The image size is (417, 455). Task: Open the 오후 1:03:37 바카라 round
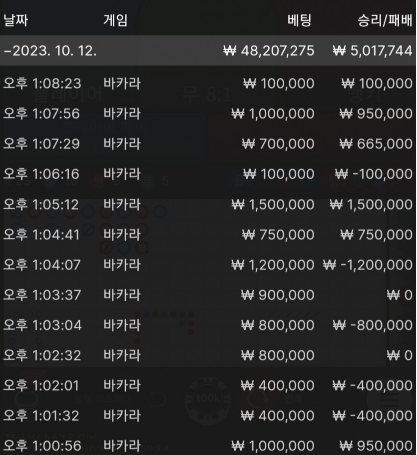pyautogui.click(x=208, y=295)
